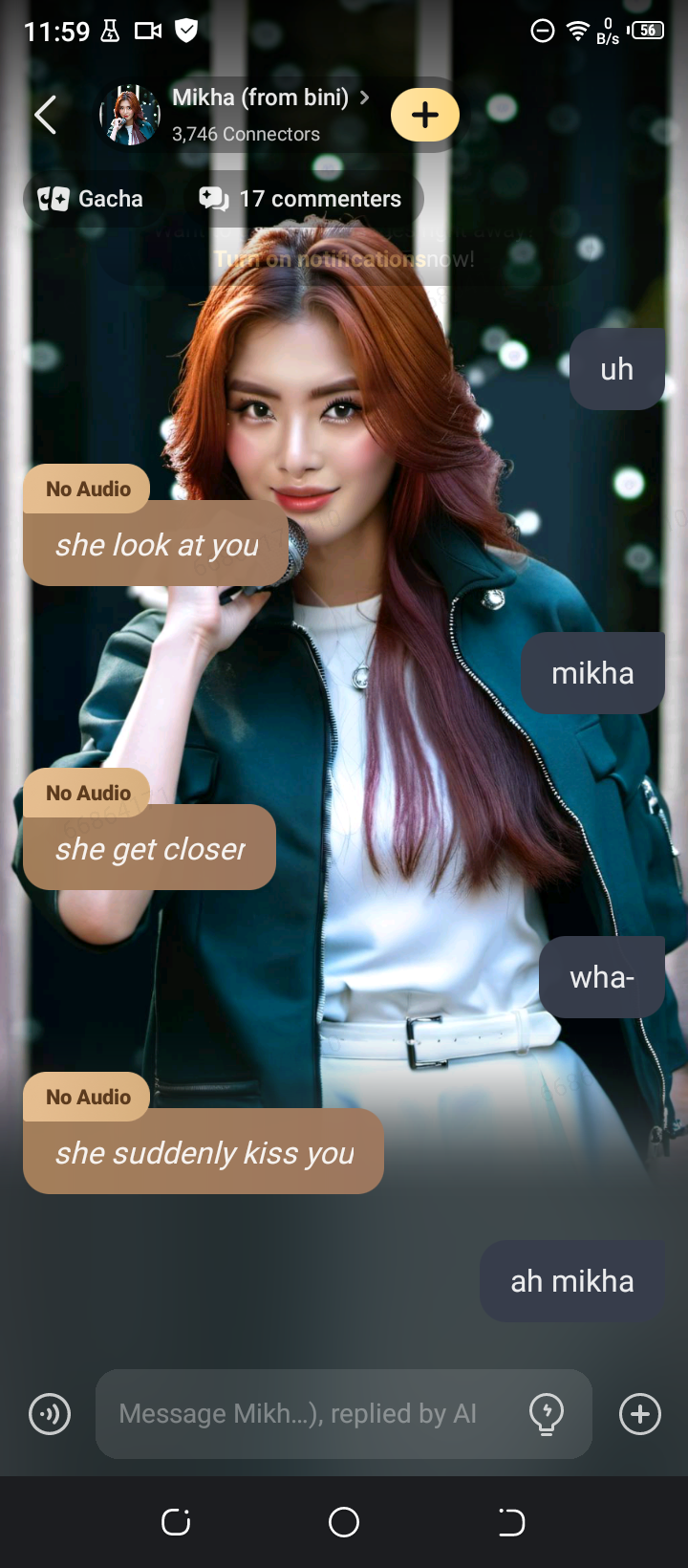Open the Gacha chip

click(92, 199)
